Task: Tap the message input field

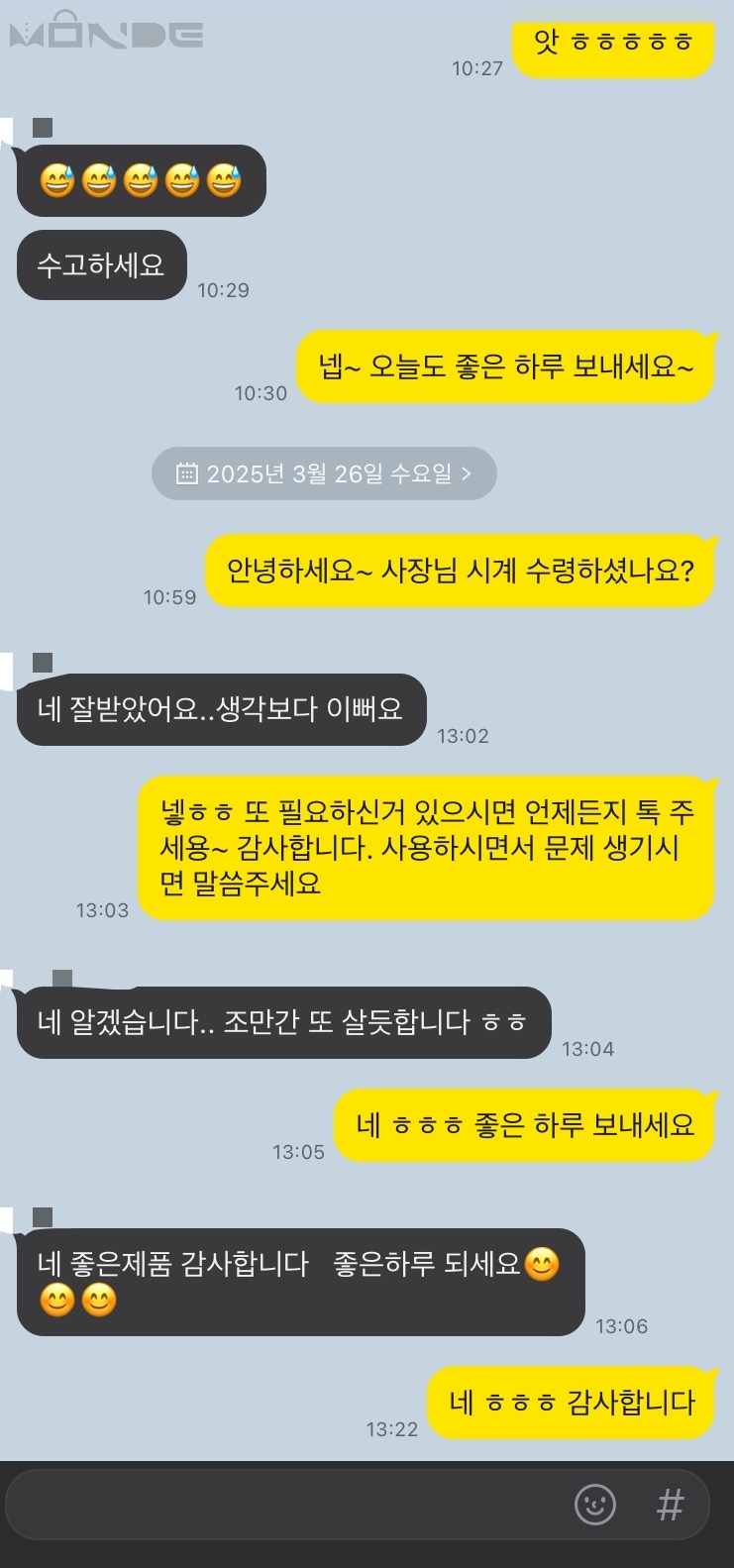Action: coord(287,1505)
